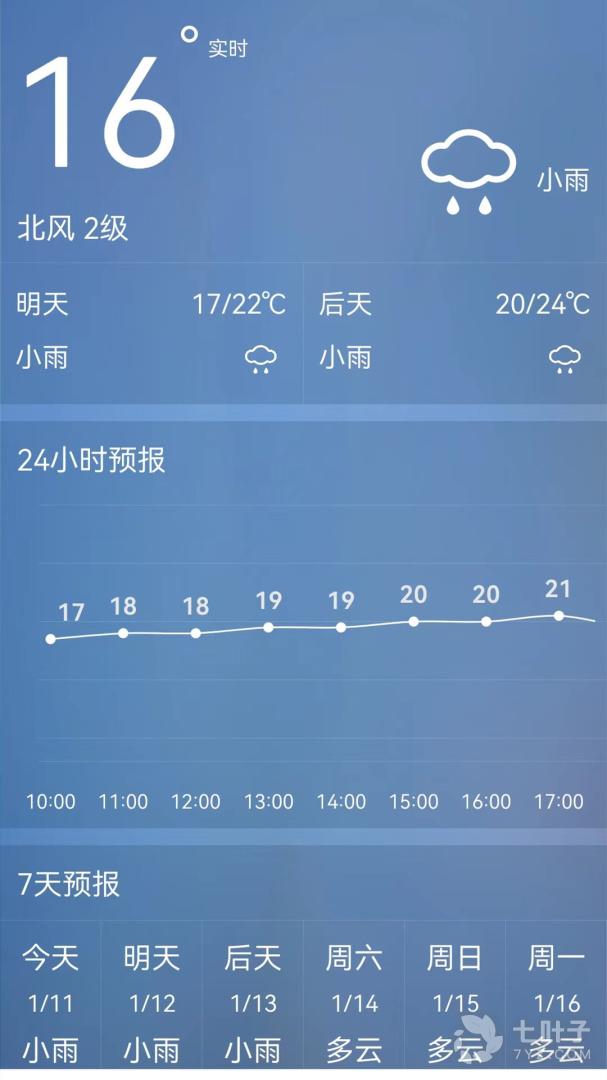This screenshot has width=607, height=1080.
Task: View 周六 1/14 daily forecast
Action: point(354,1002)
